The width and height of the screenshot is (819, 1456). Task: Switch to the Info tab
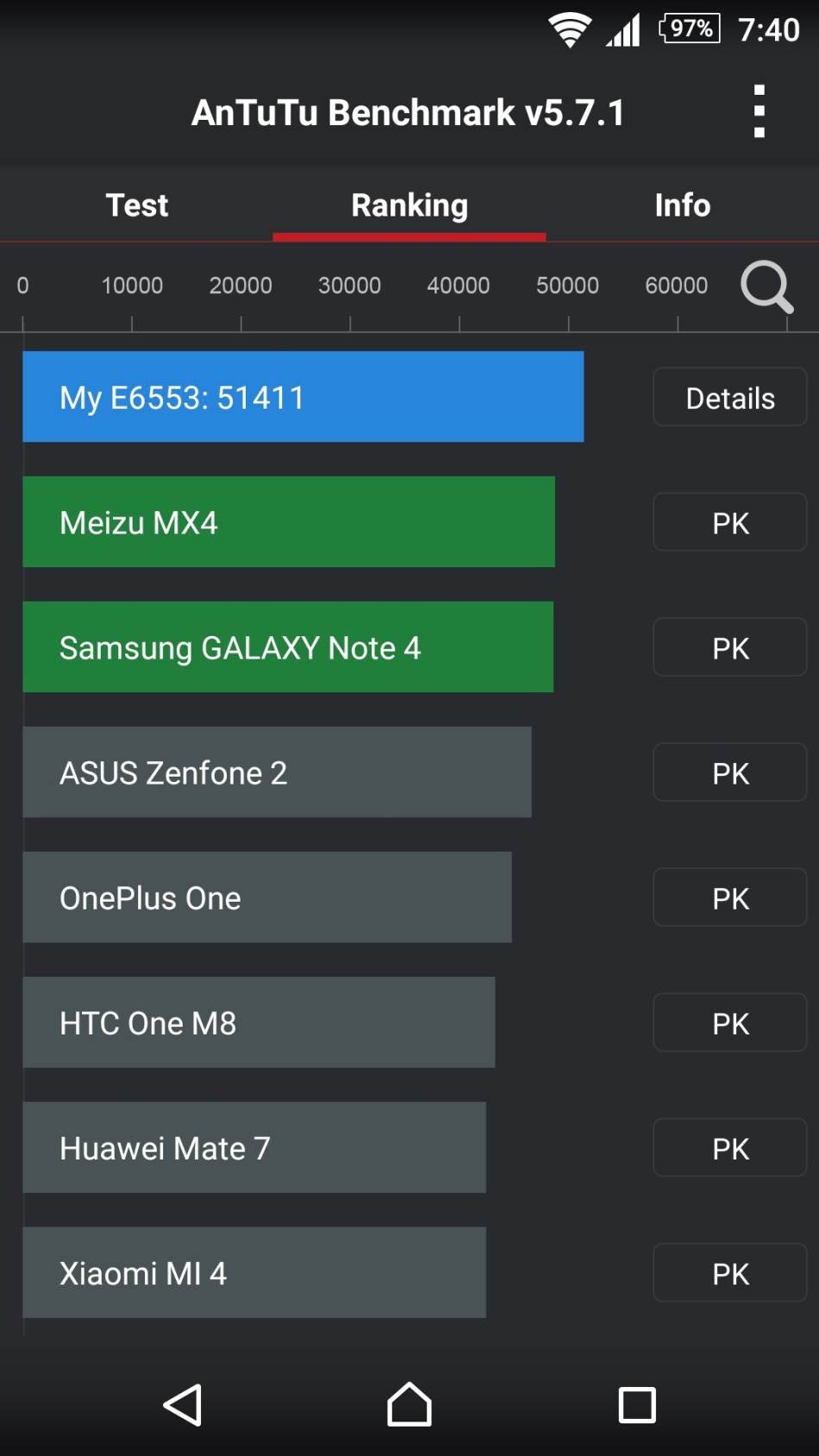point(682,205)
